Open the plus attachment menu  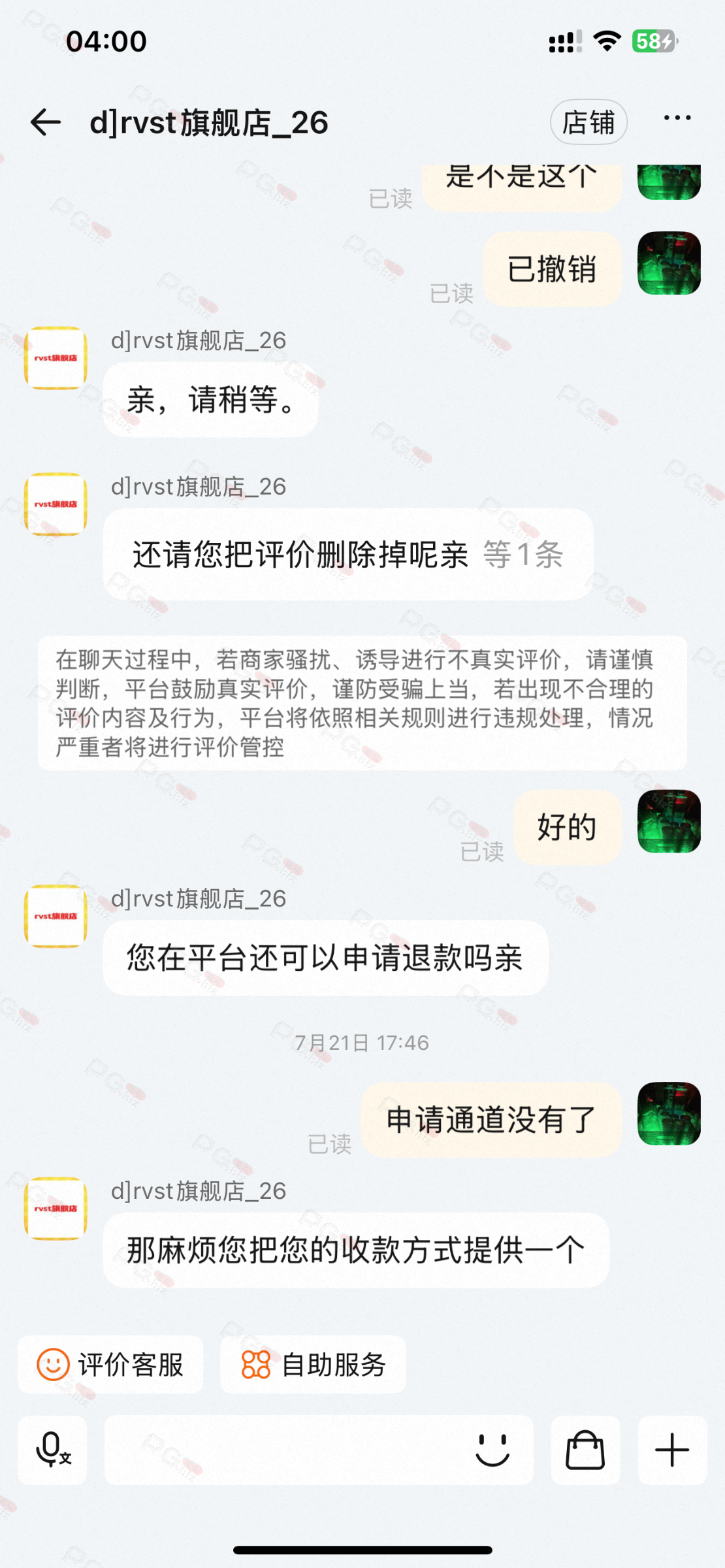[672, 1450]
